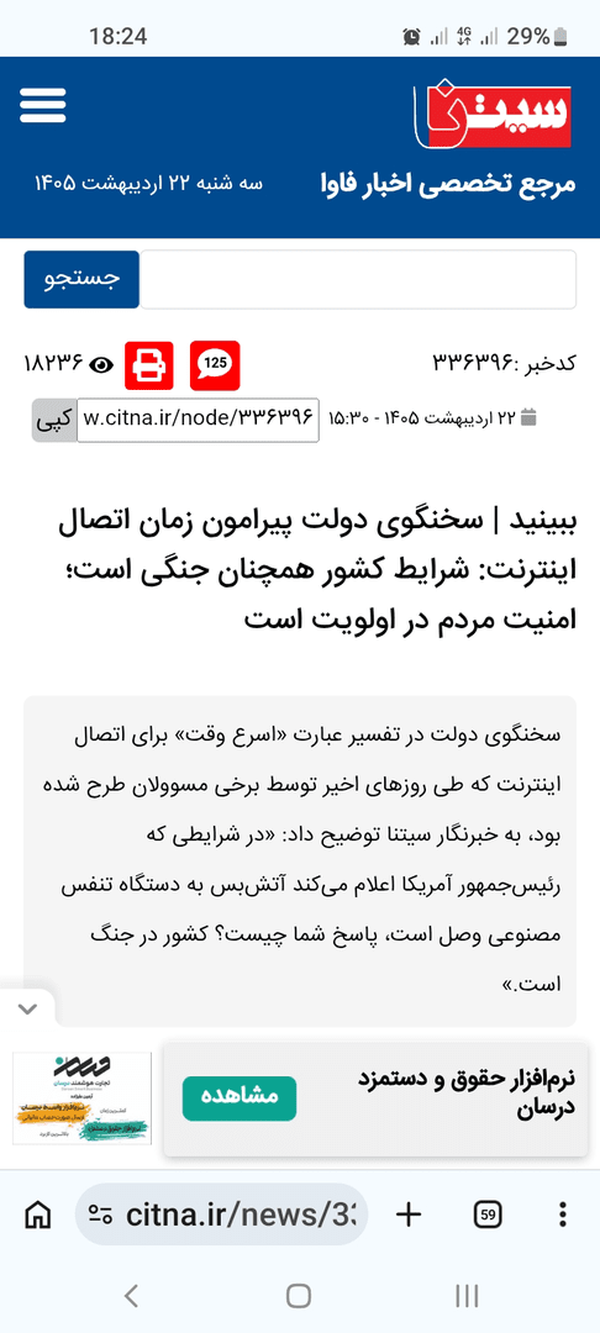Image resolution: width=600 pixels, height=1333 pixels.
Task: Open the 125 comments bubble
Action: pos(215,365)
